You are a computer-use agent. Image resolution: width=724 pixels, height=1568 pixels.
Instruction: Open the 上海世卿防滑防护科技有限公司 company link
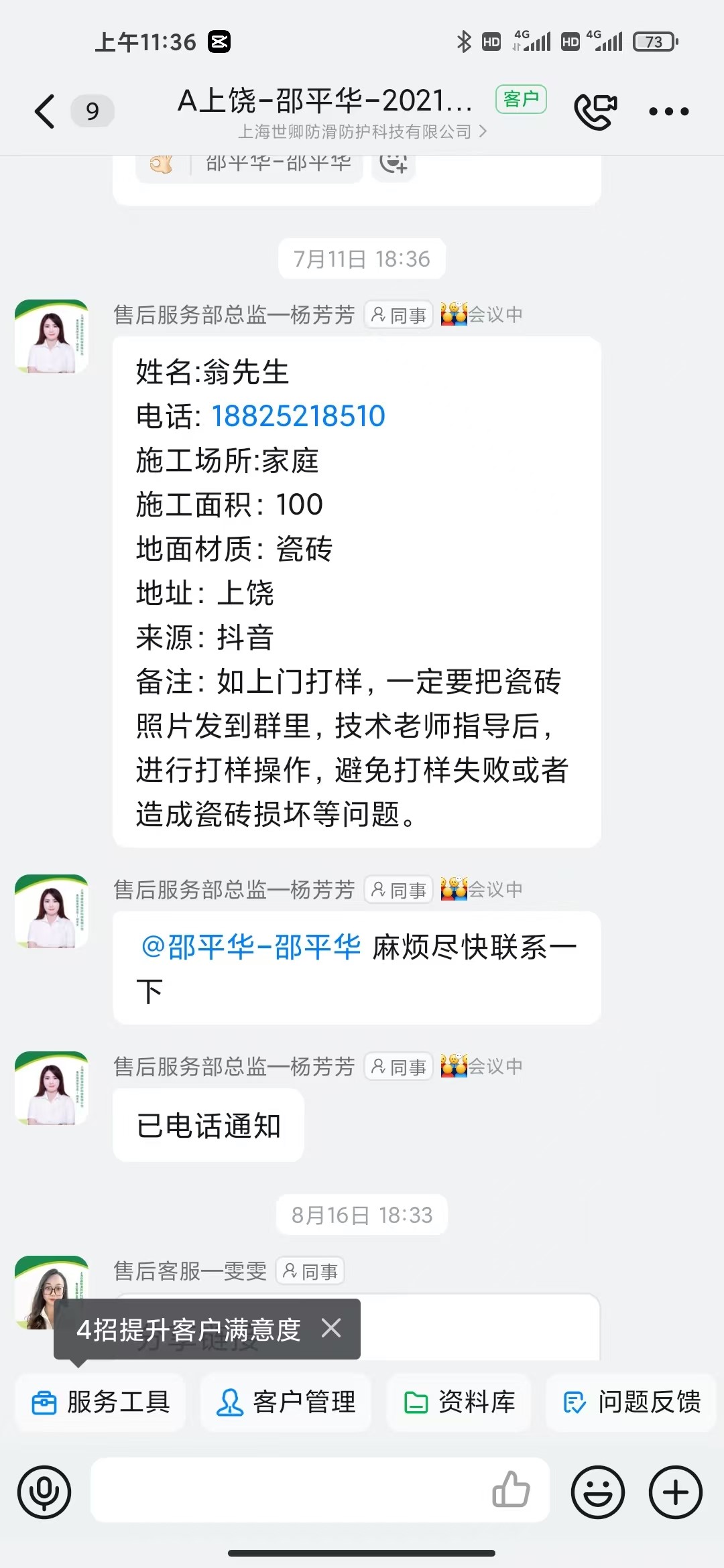point(362,132)
